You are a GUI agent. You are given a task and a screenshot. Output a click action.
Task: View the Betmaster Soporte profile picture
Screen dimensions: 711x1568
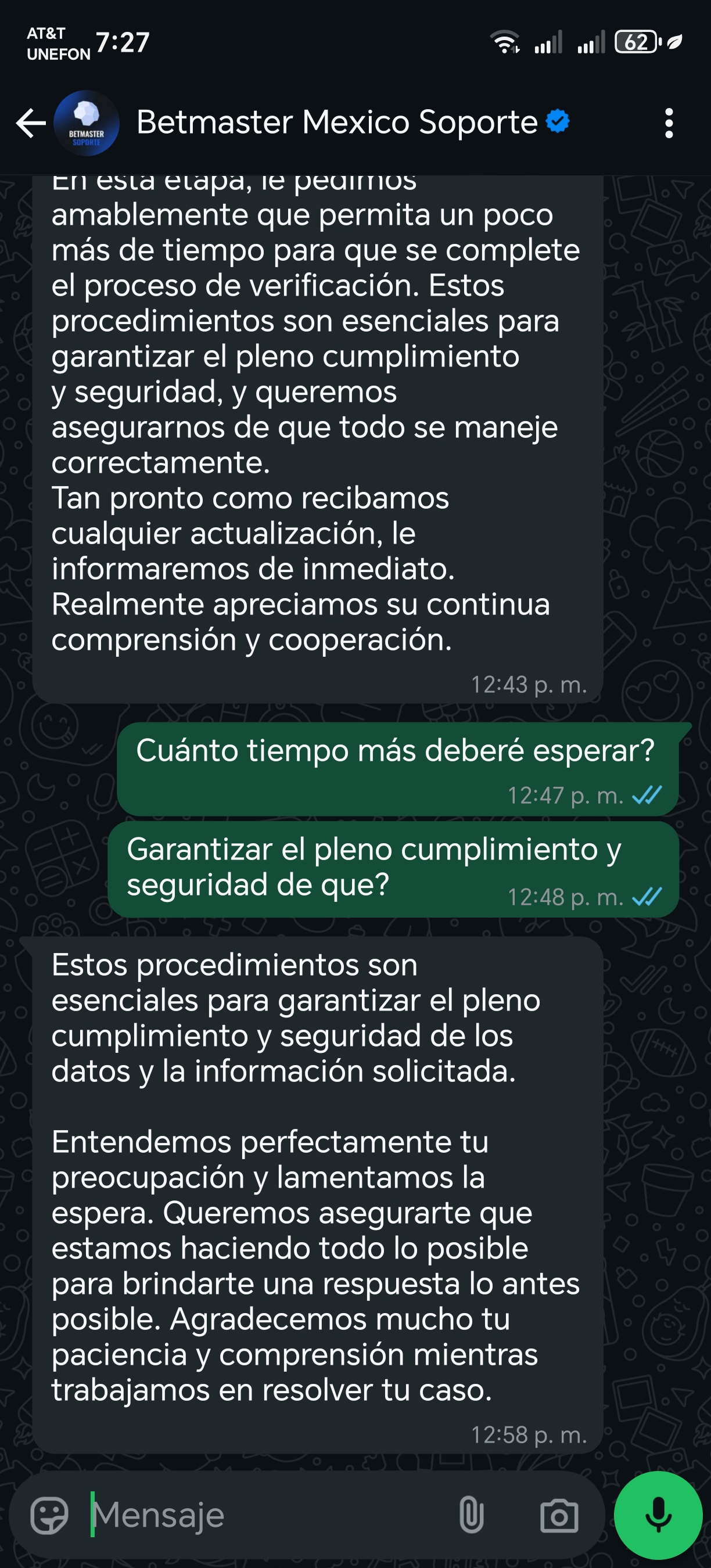click(x=87, y=124)
